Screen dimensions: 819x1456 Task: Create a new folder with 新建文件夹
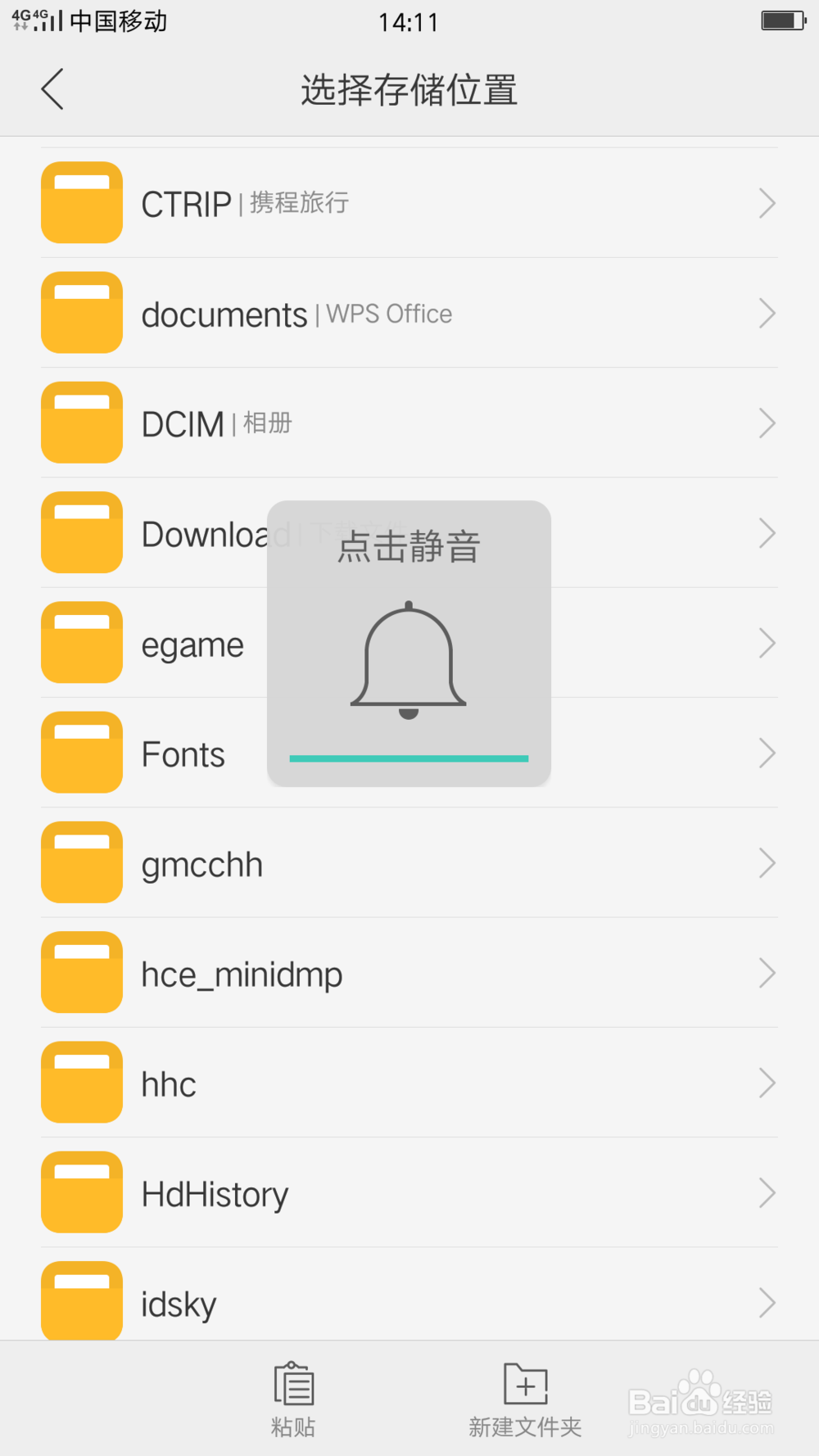(525, 1399)
